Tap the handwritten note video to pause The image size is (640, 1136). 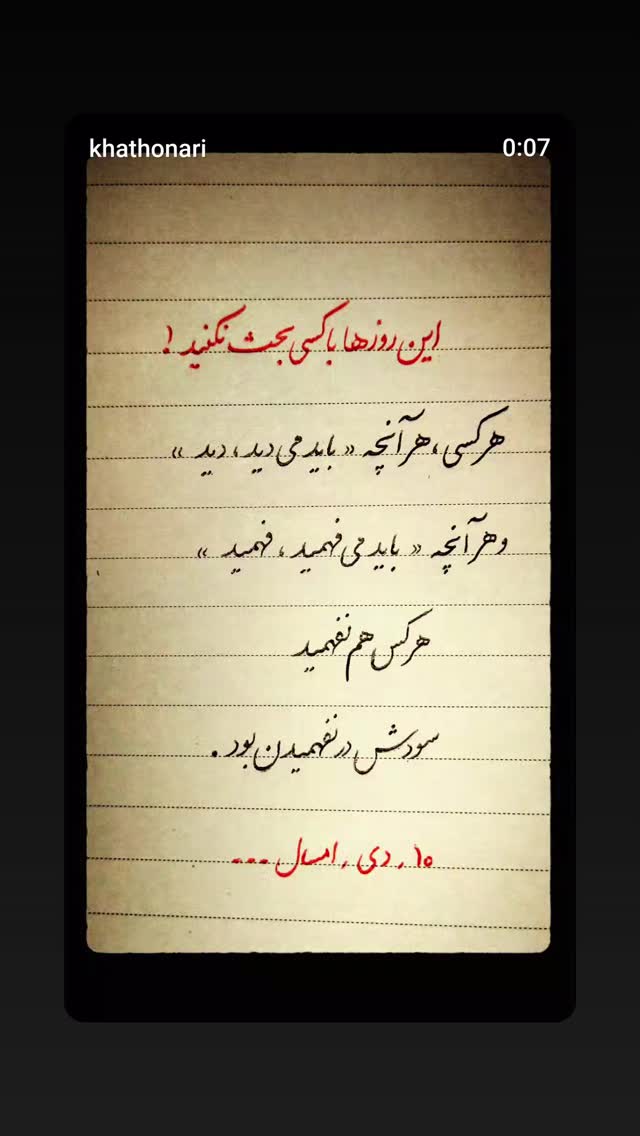pyautogui.click(x=318, y=553)
